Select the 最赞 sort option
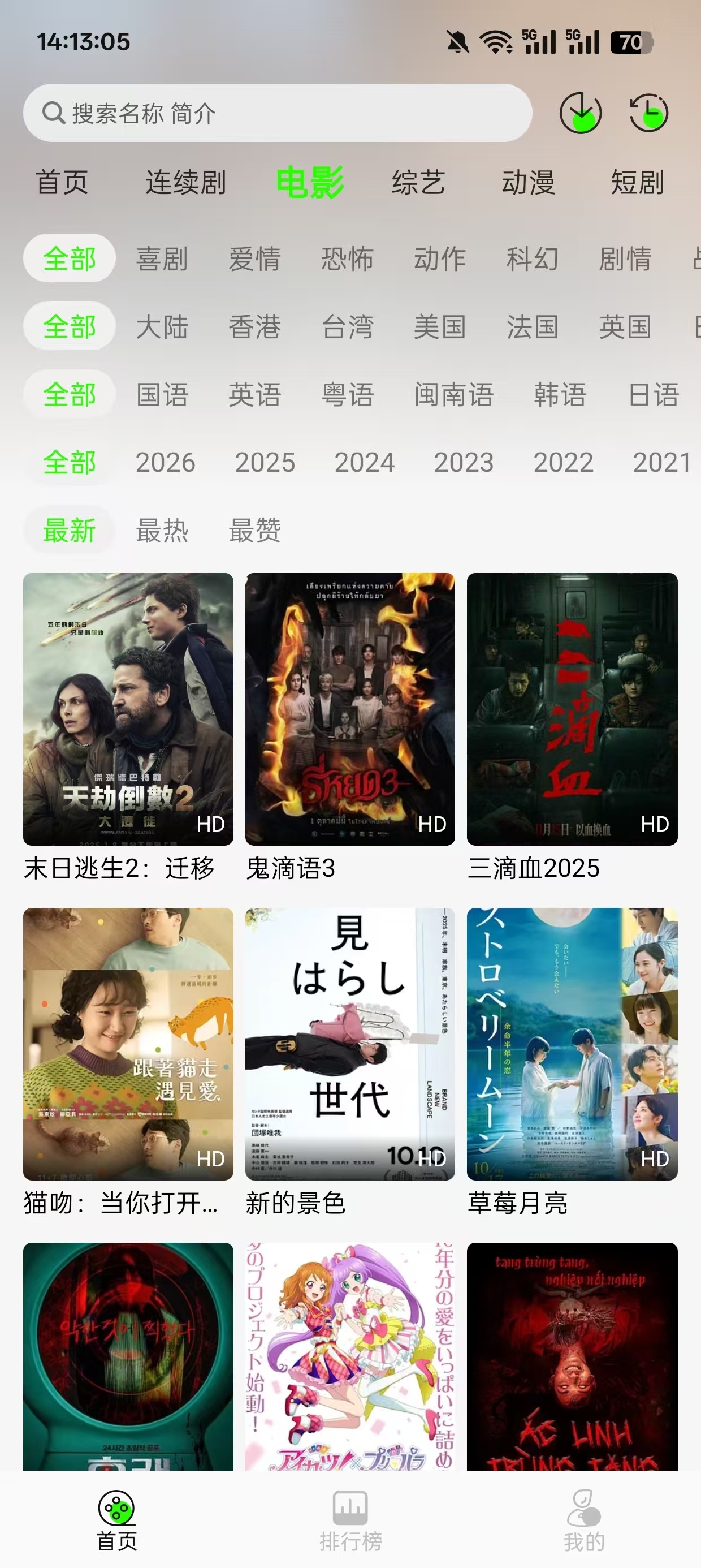Screen dimensions: 701x1568 (x=256, y=531)
